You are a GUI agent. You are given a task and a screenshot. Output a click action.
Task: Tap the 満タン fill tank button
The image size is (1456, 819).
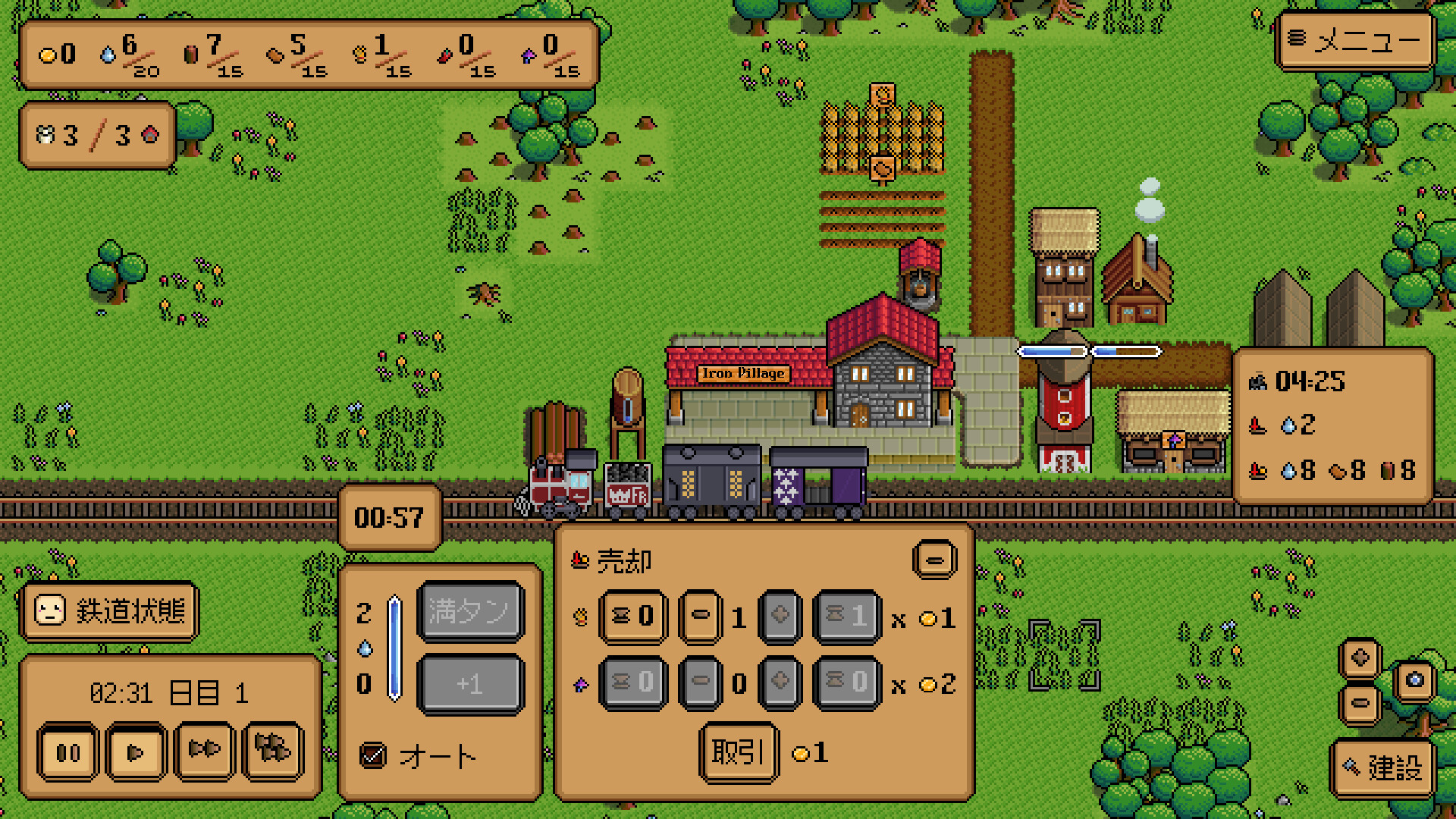[x=470, y=611]
